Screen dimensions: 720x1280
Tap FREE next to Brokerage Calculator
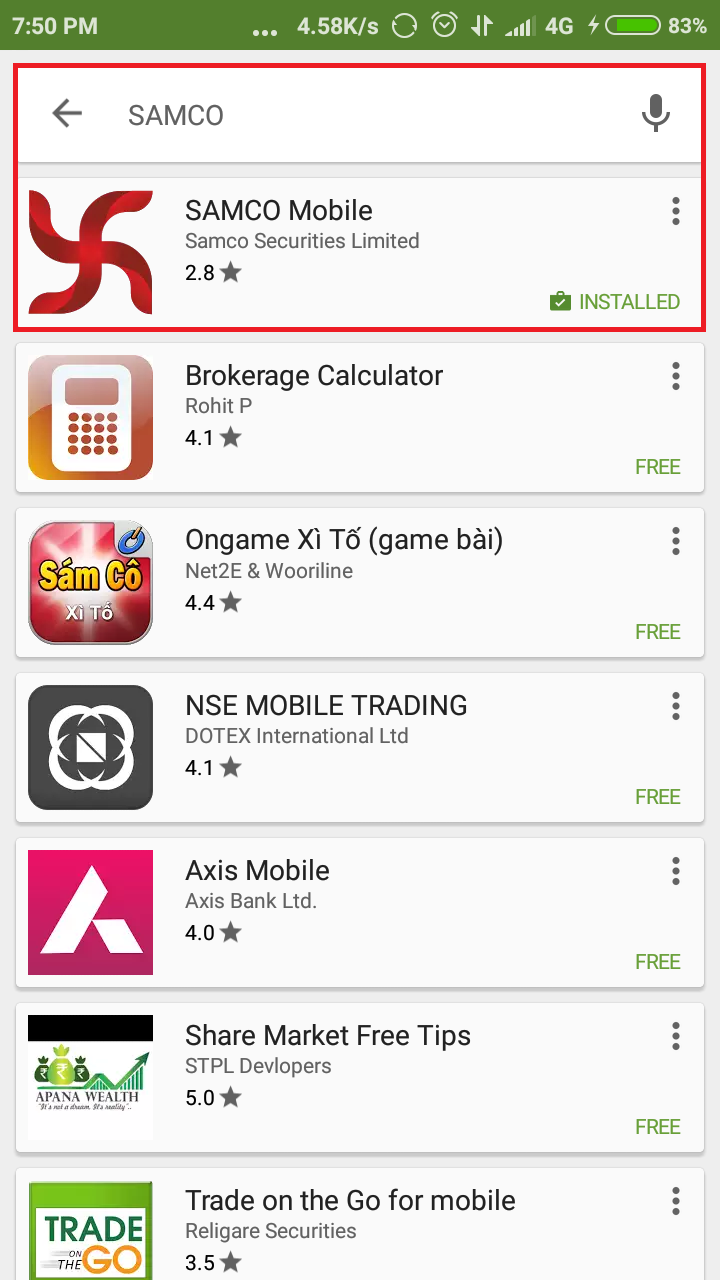tap(658, 466)
